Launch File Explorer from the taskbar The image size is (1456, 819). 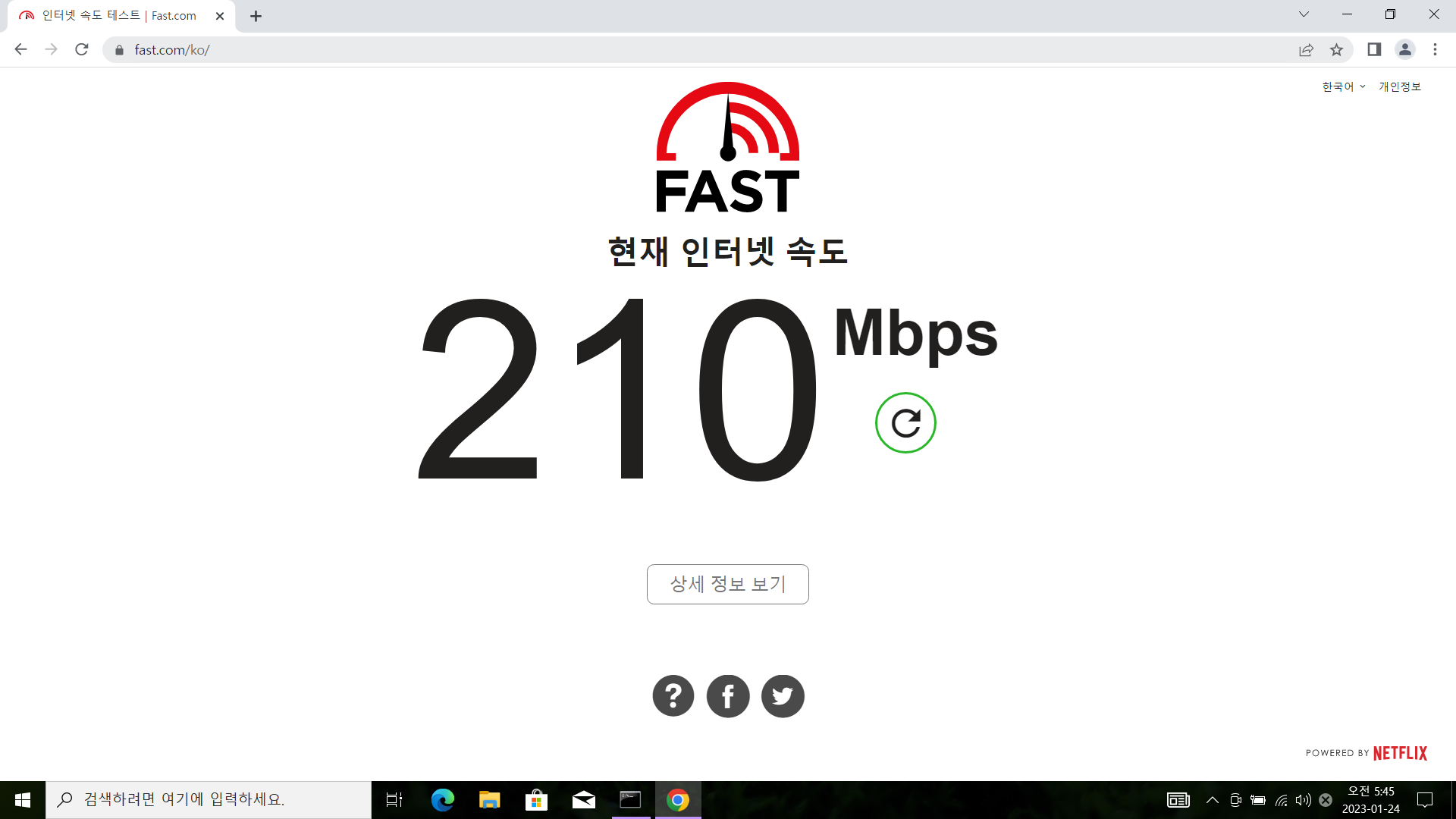[x=489, y=799]
